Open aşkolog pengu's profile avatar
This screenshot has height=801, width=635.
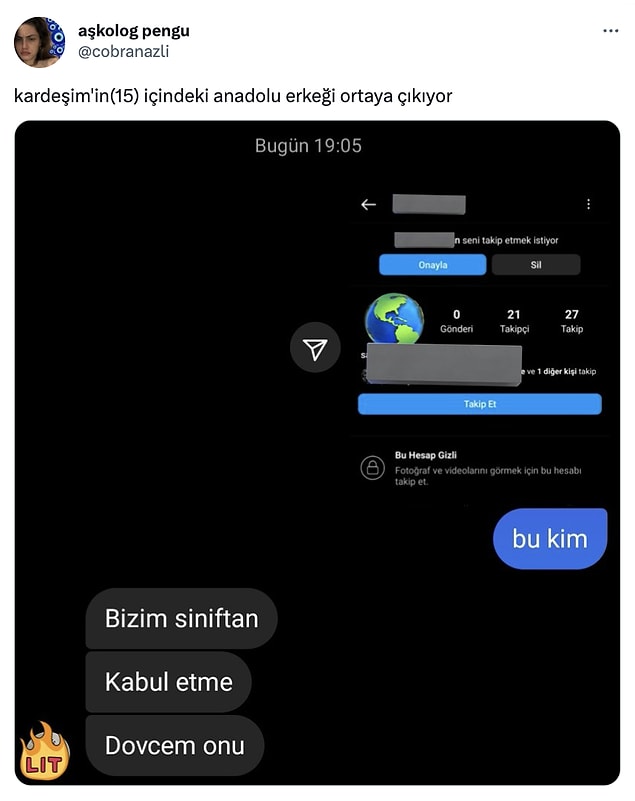(39, 42)
